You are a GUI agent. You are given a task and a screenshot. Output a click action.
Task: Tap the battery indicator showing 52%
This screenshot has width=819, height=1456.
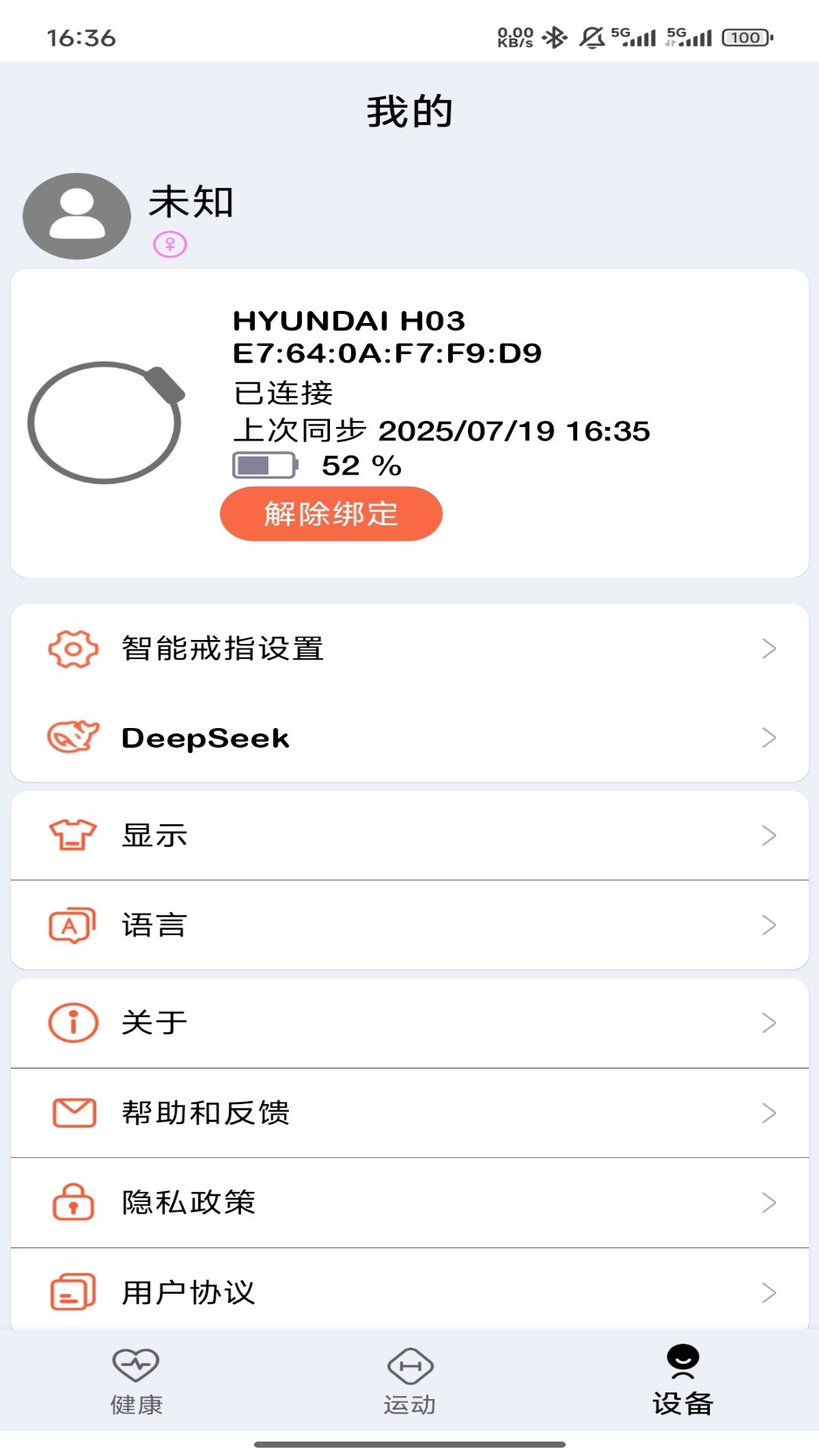pyautogui.click(x=265, y=466)
